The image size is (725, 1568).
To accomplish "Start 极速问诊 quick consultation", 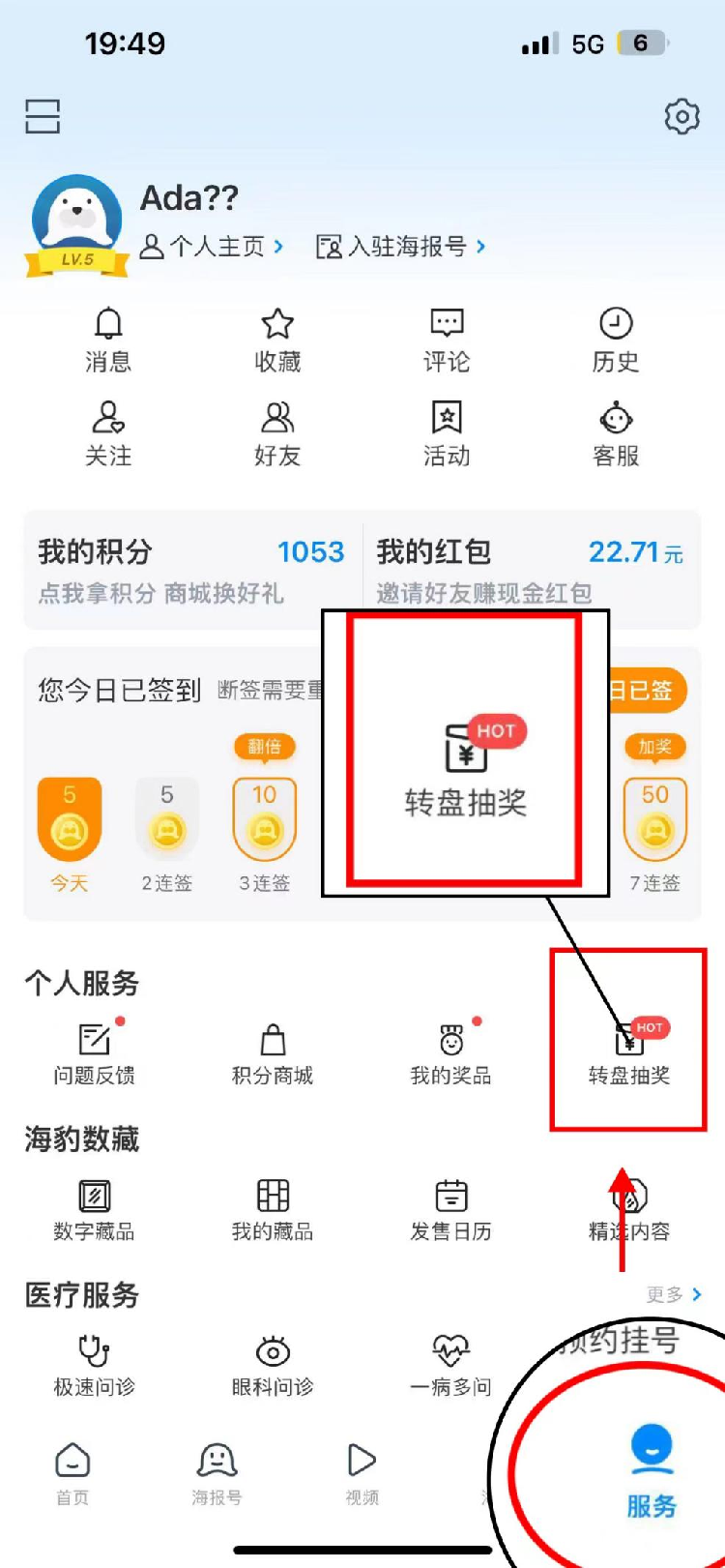I will point(94,1365).
